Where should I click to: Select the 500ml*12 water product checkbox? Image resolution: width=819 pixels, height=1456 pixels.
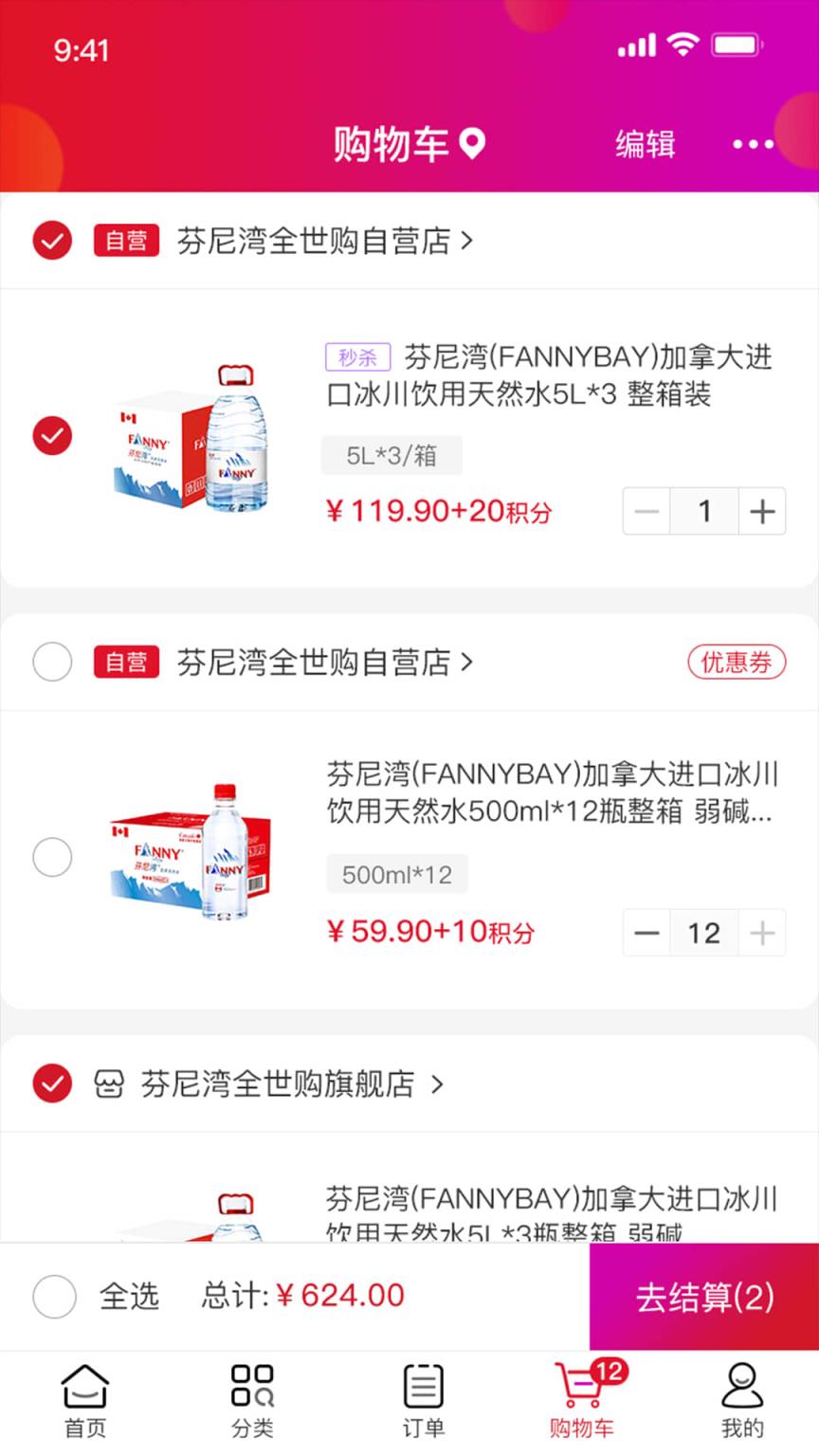pos(52,857)
